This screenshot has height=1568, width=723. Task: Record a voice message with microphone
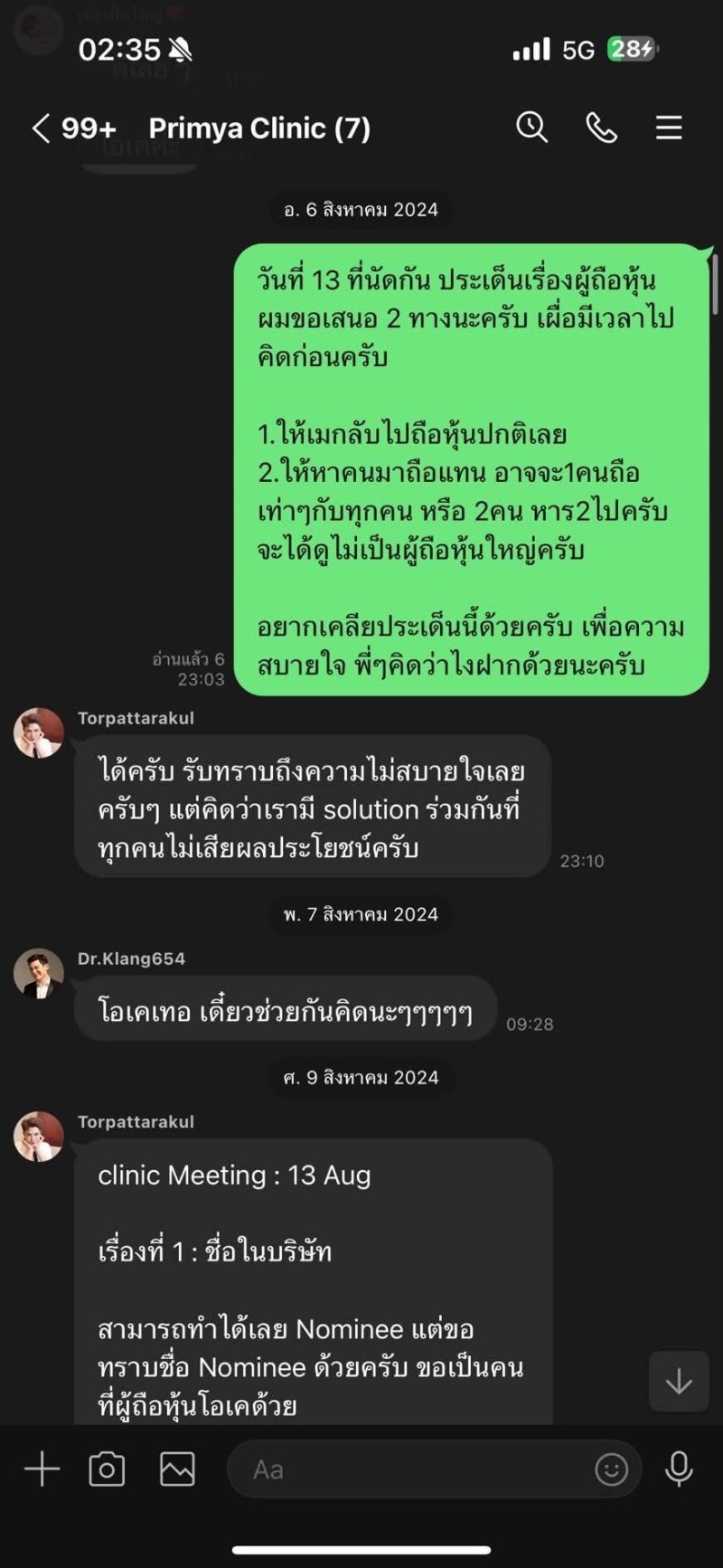tap(679, 1469)
